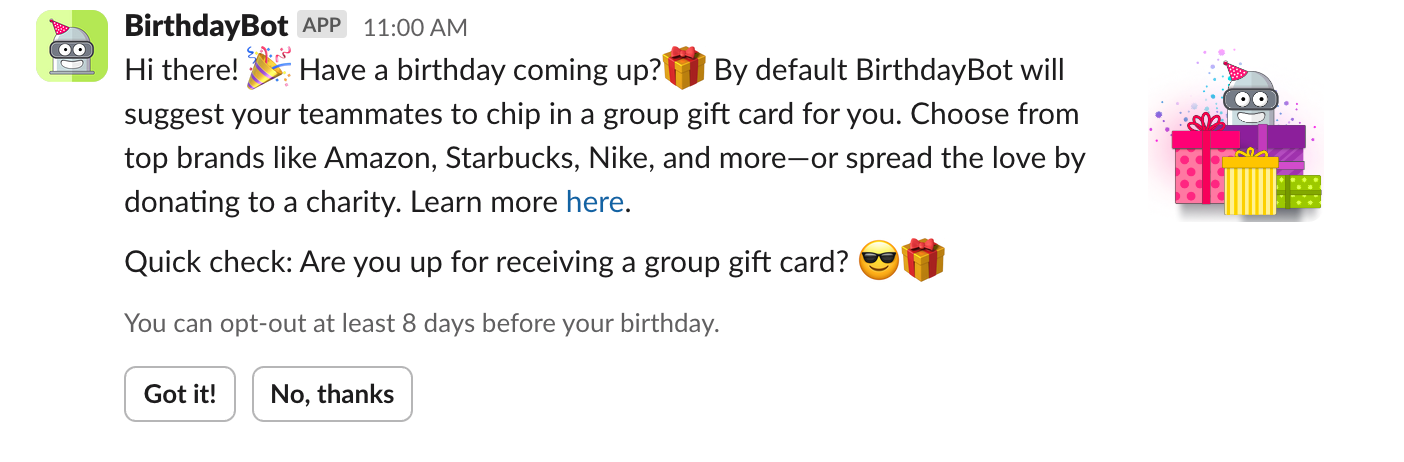
Task: Open the BirthdayBot avatar
Action: (x=72, y=46)
